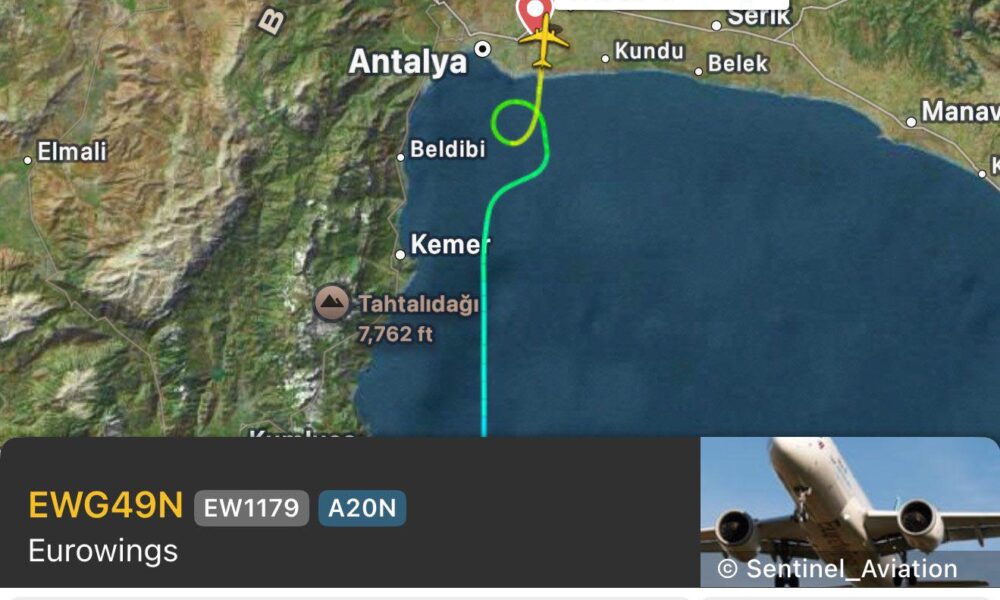Viewport: 1000px width, 600px height.
Task: View the aircraft photo by Sentinel_Aviation
Action: pyautogui.click(x=849, y=511)
